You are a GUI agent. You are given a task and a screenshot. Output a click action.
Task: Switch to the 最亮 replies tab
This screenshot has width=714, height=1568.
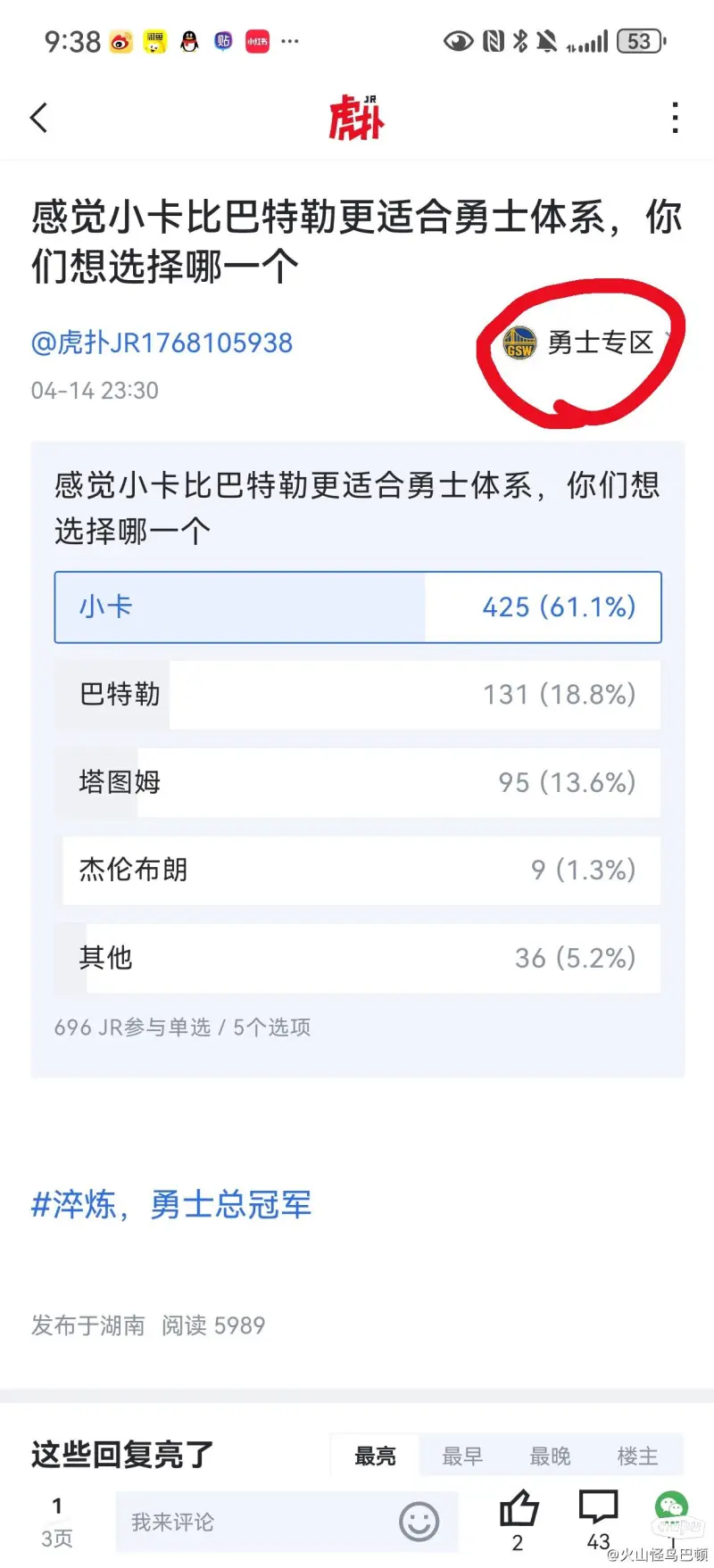[x=375, y=1456]
